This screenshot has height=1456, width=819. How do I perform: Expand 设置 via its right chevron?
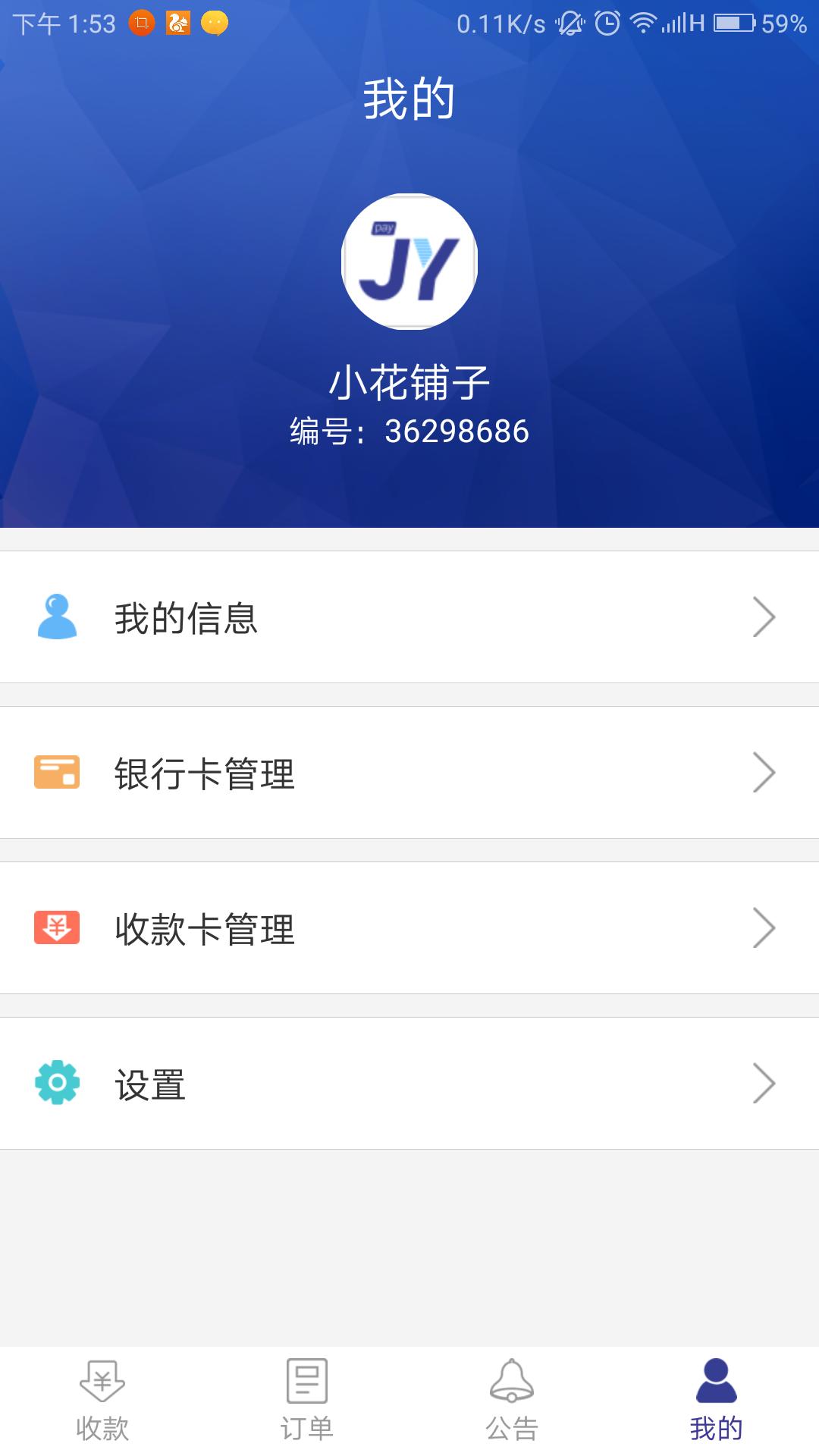[x=764, y=1082]
